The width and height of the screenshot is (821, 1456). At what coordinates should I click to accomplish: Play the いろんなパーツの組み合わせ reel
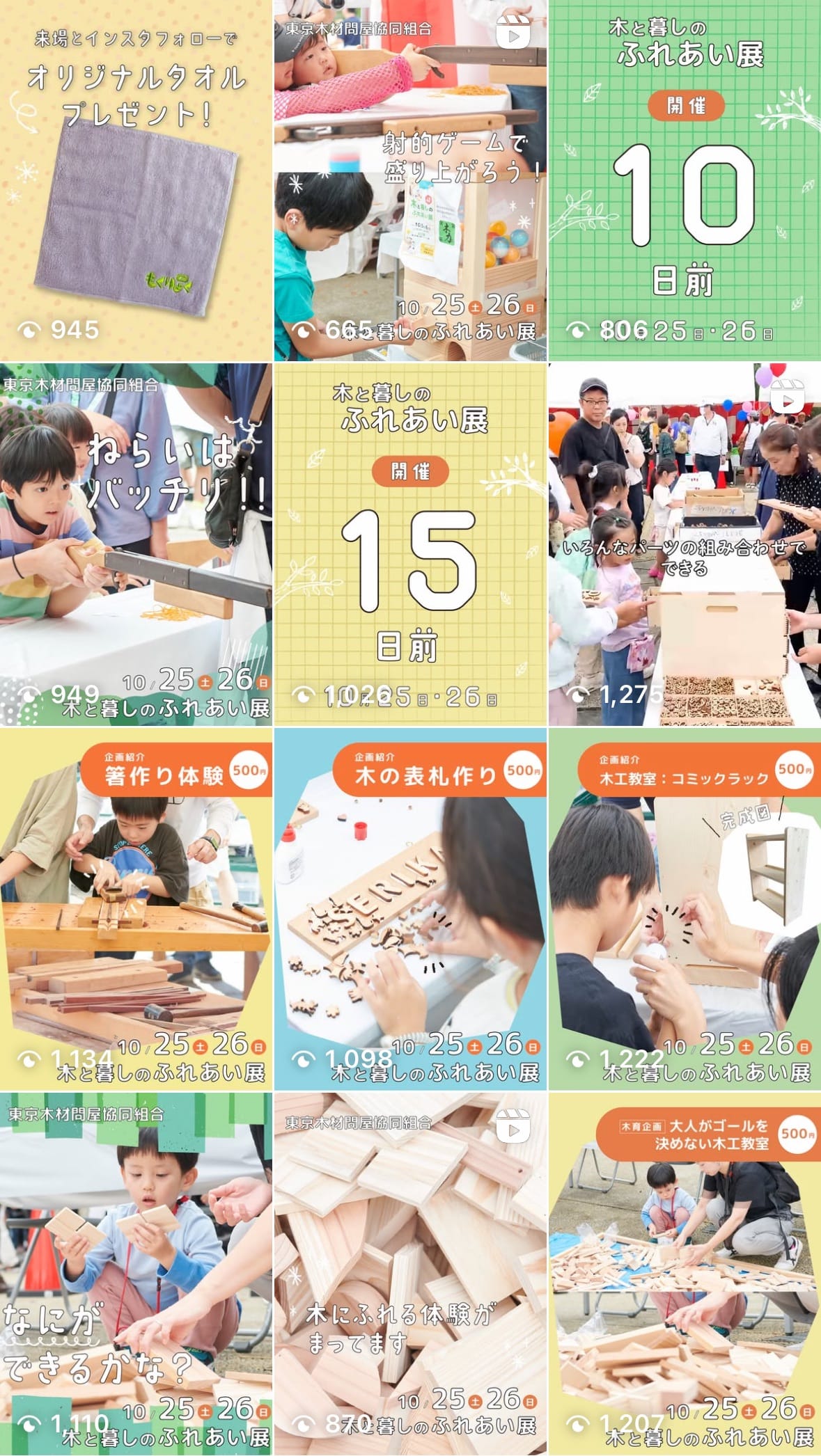(685, 544)
